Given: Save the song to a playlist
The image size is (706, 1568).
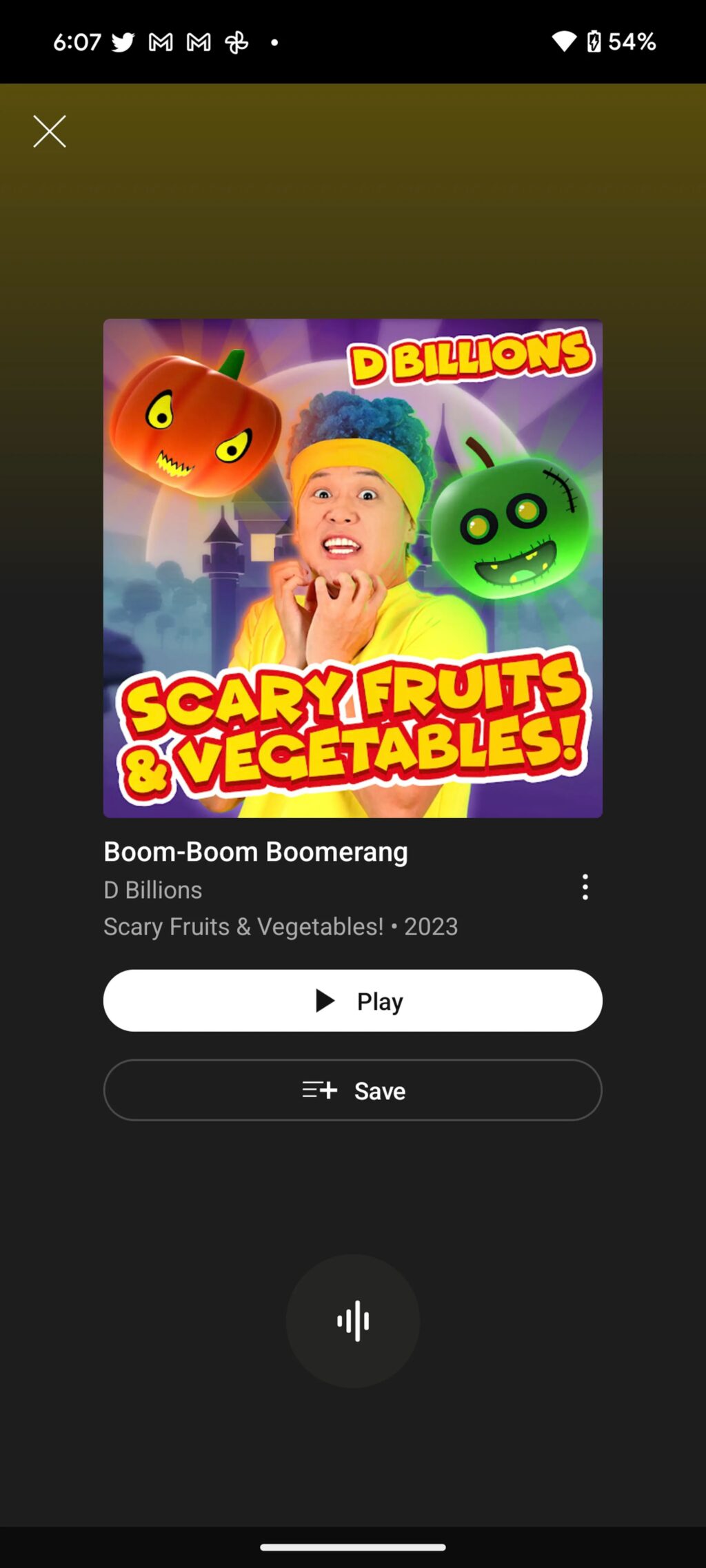Looking at the screenshot, I should click(352, 1090).
